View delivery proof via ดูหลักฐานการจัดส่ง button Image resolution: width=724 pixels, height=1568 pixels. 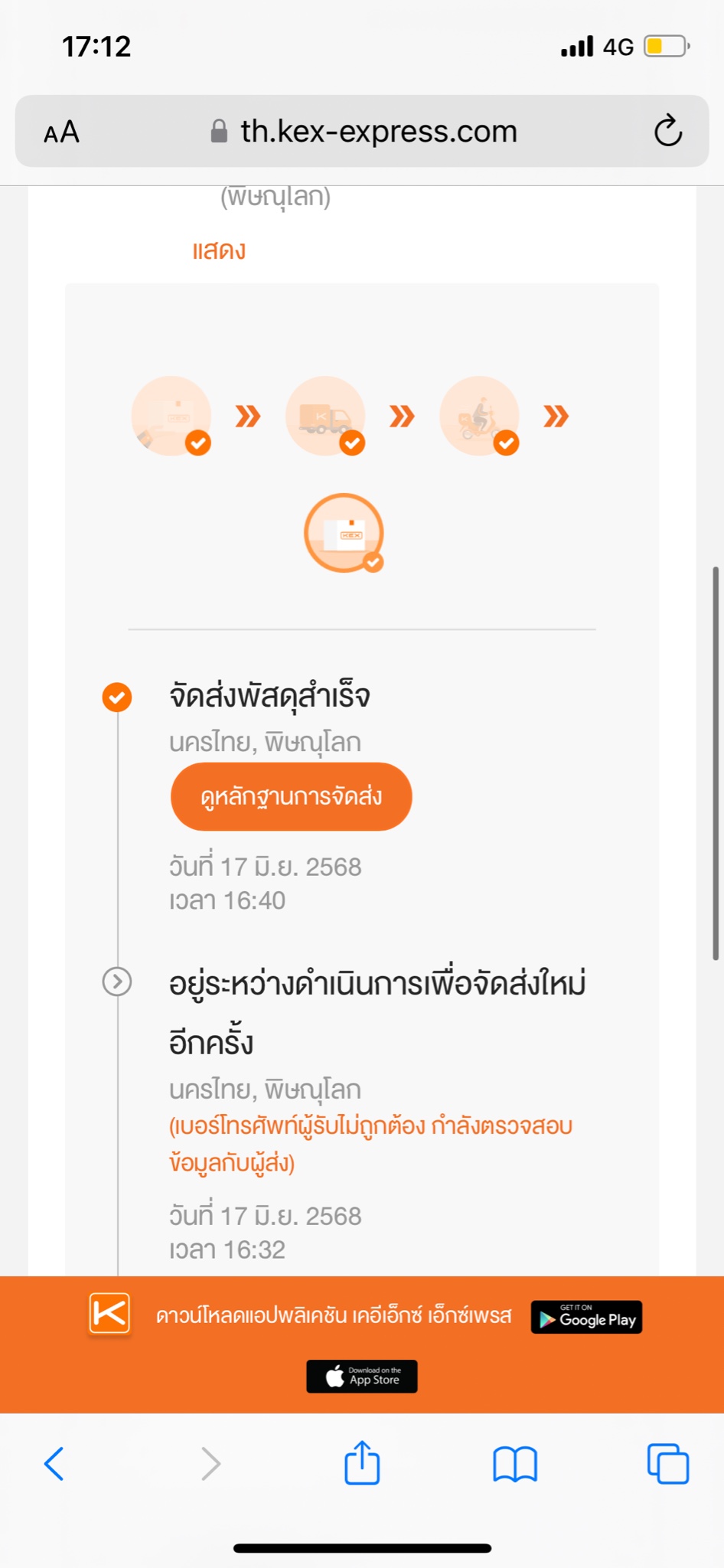coord(292,796)
